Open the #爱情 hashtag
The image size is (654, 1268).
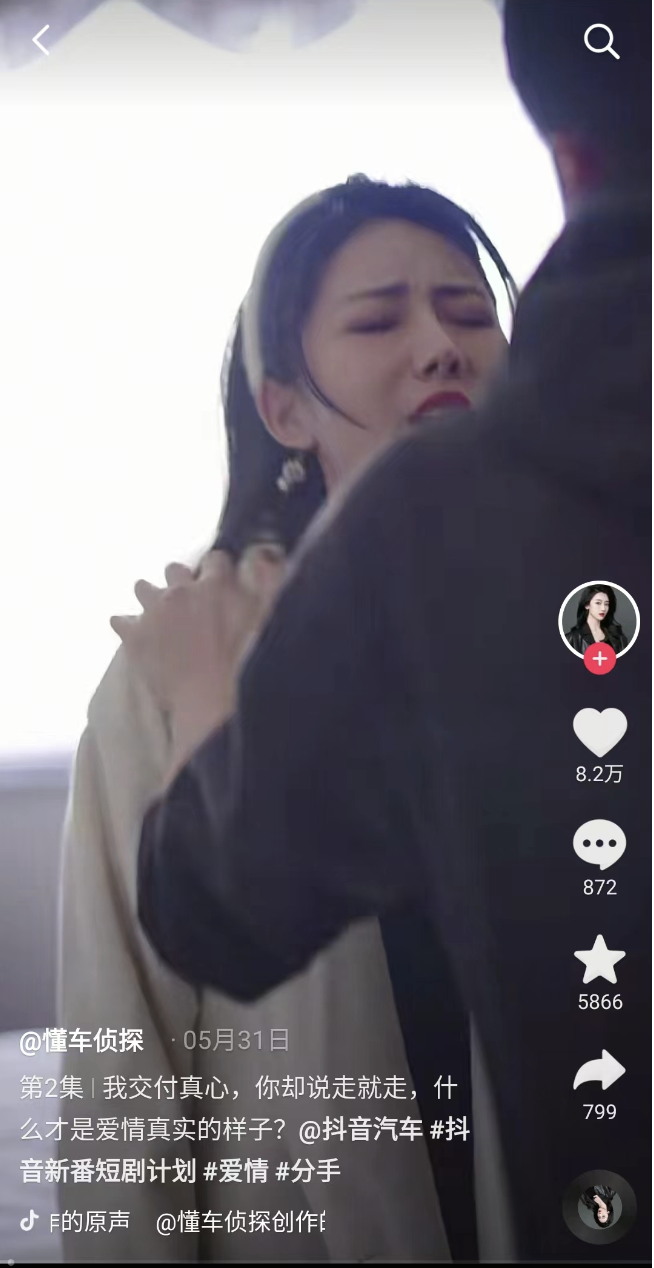[235, 1170]
